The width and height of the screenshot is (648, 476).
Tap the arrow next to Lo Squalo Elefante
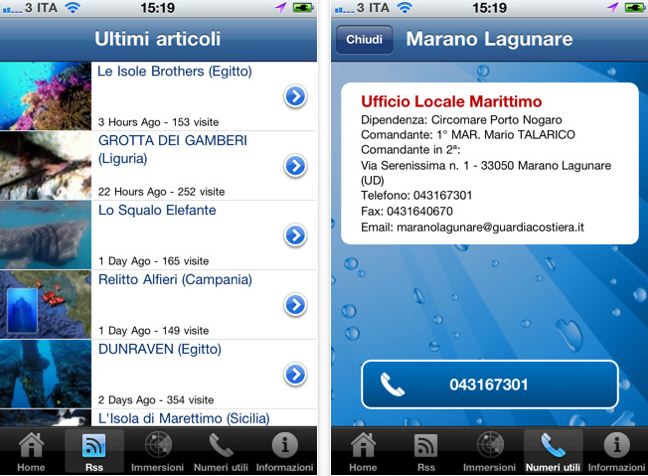click(294, 235)
